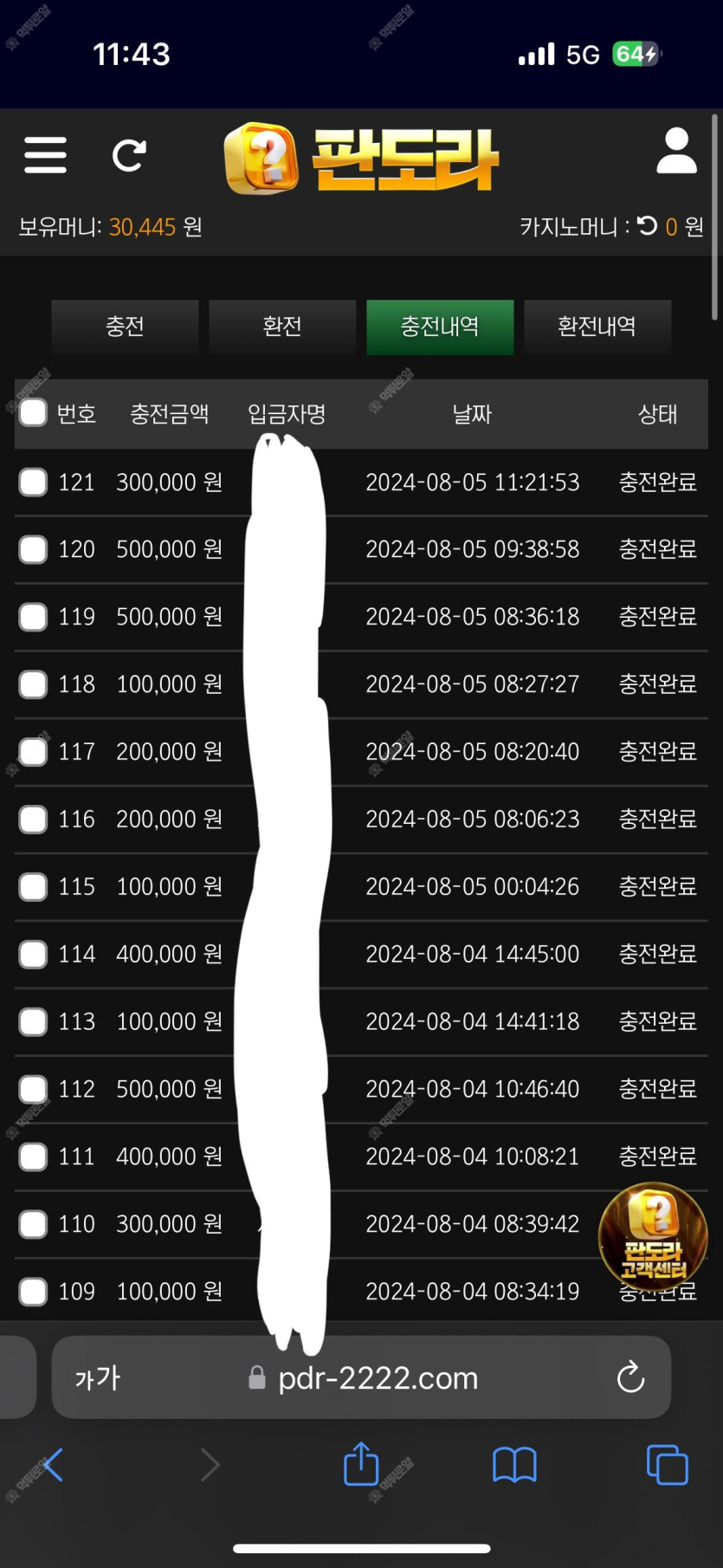Viewport: 723px width, 1568px height.
Task: Go back with the browser back arrow
Action: (x=53, y=1465)
